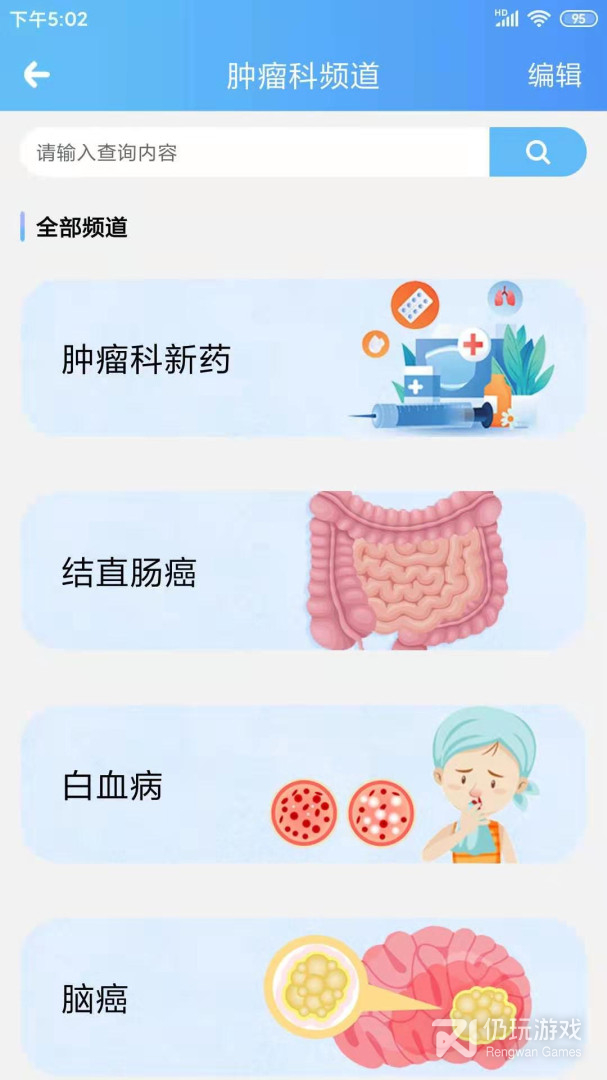Go back using the arrow icon
The height and width of the screenshot is (1080, 607).
click(37, 74)
